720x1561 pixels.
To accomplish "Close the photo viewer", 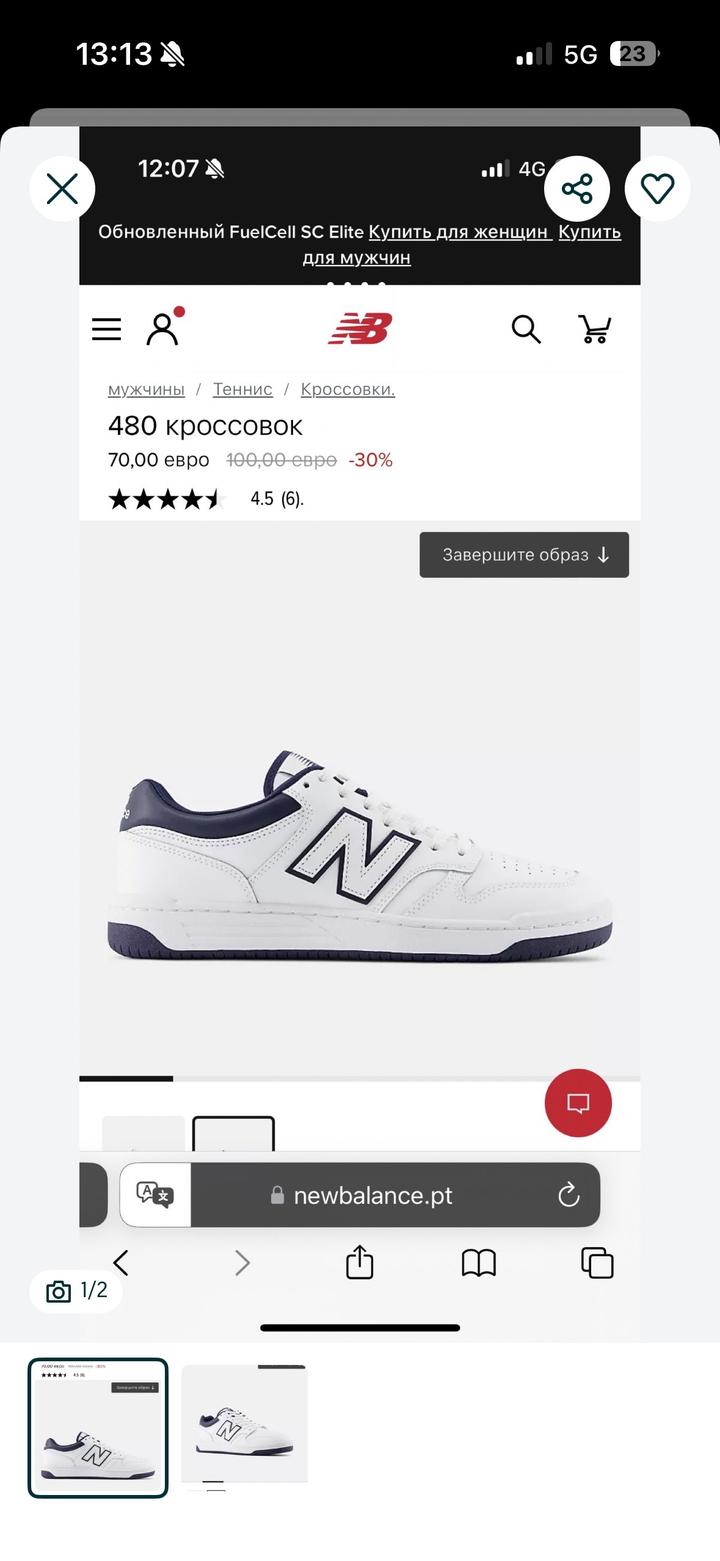I will tap(62, 189).
